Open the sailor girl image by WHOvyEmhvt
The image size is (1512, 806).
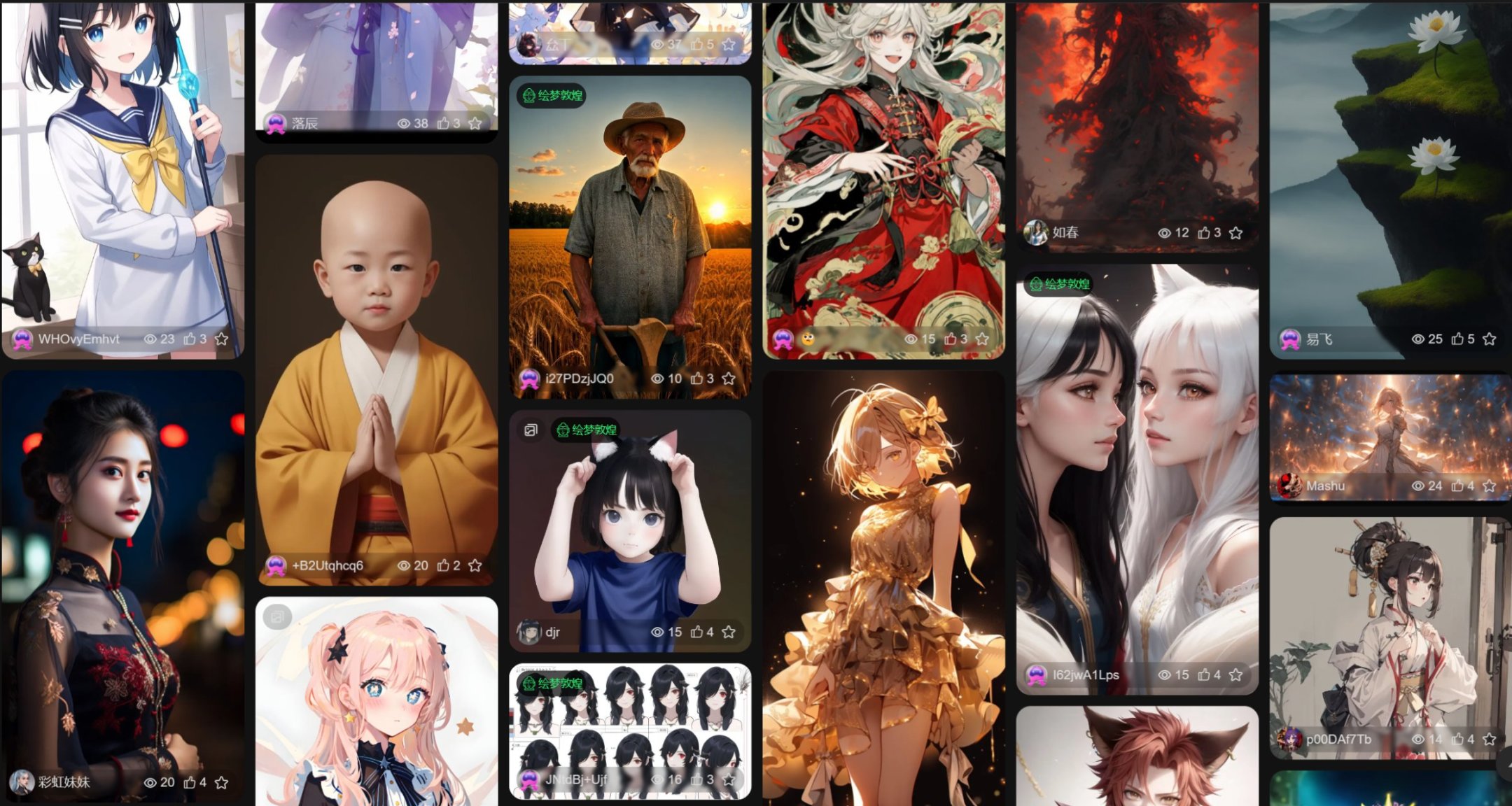[x=122, y=168]
